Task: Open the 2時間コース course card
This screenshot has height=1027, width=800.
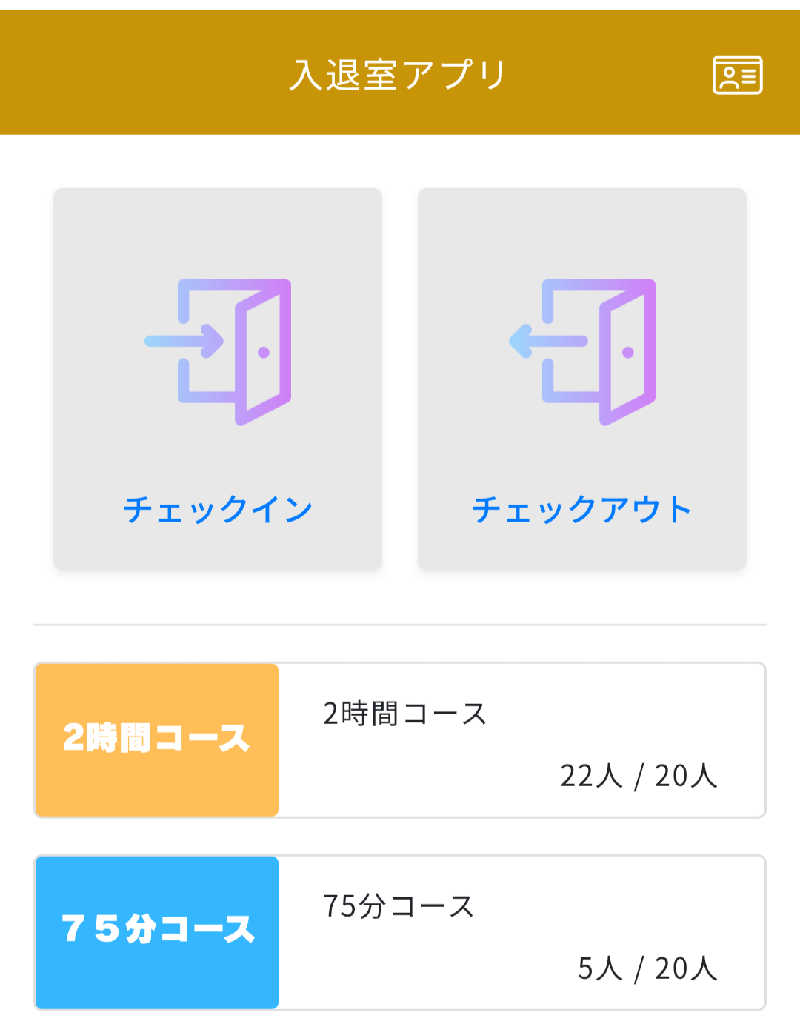Action: [x=400, y=740]
